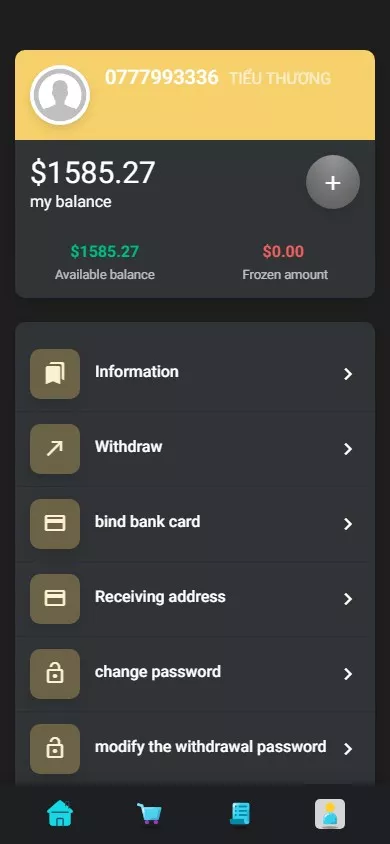Select change password
Image resolution: width=390 pixels, height=844 pixels.
pos(195,673)
